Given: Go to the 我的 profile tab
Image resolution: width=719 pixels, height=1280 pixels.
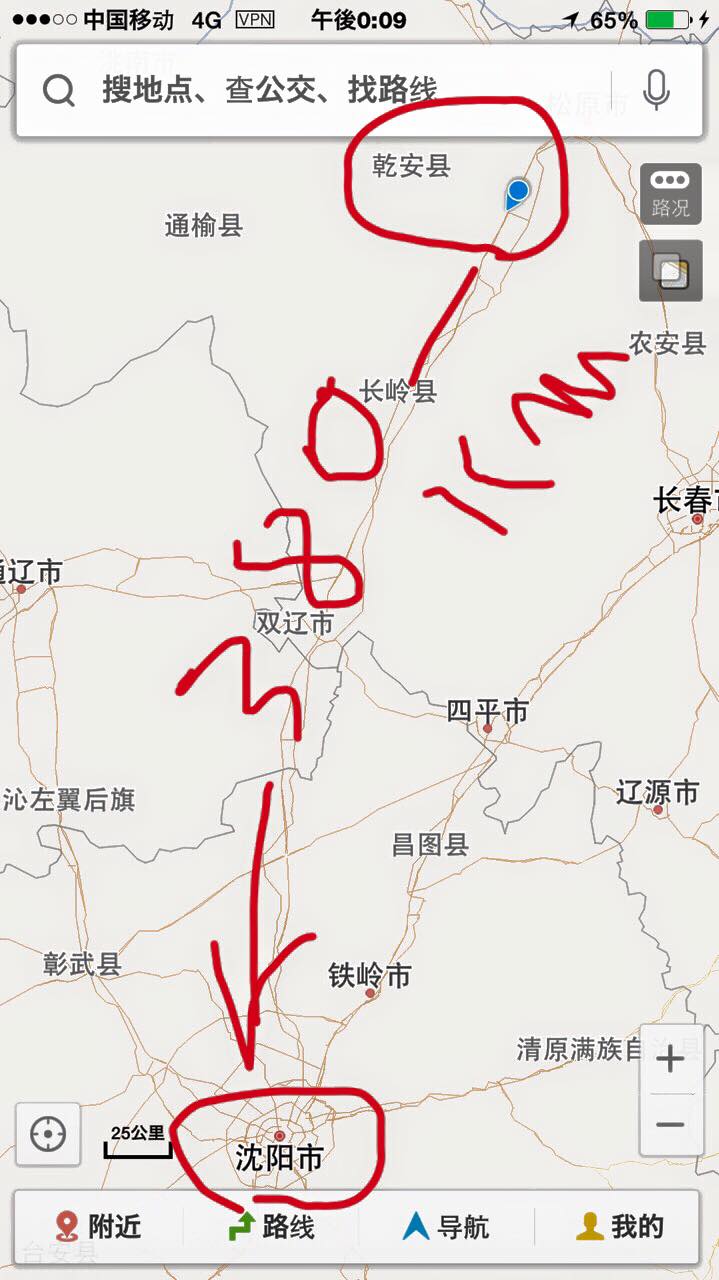Looking at the screenshot, I should point(620,1226).
